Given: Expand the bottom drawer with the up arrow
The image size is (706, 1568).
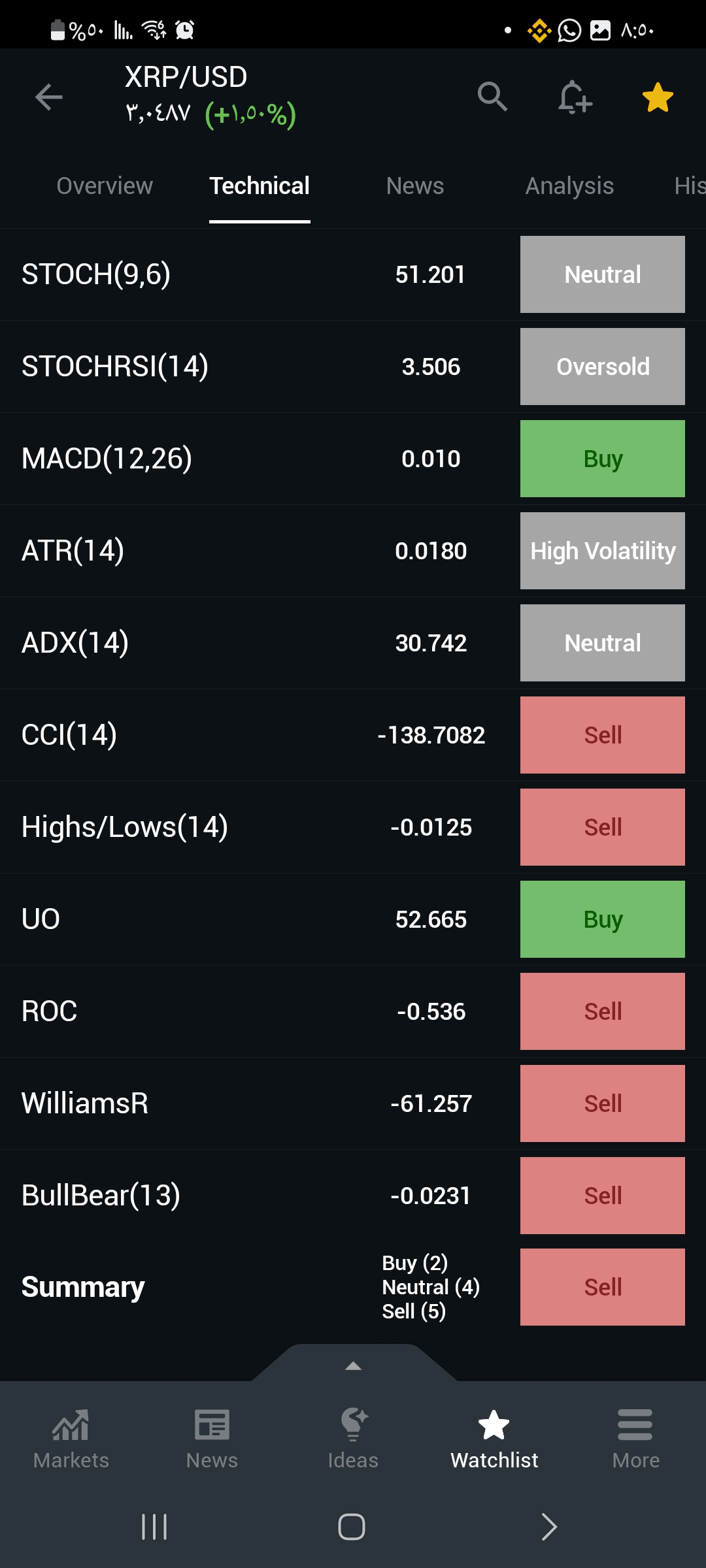Looking at the screenshot, I should click(x=354, y=1365).
